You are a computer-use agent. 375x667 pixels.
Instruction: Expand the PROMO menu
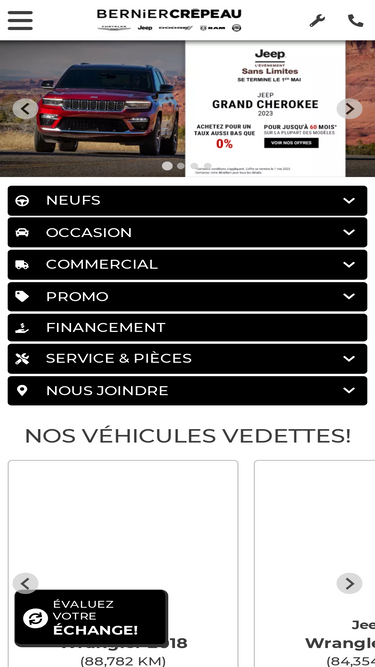click(x=188, y=296)
